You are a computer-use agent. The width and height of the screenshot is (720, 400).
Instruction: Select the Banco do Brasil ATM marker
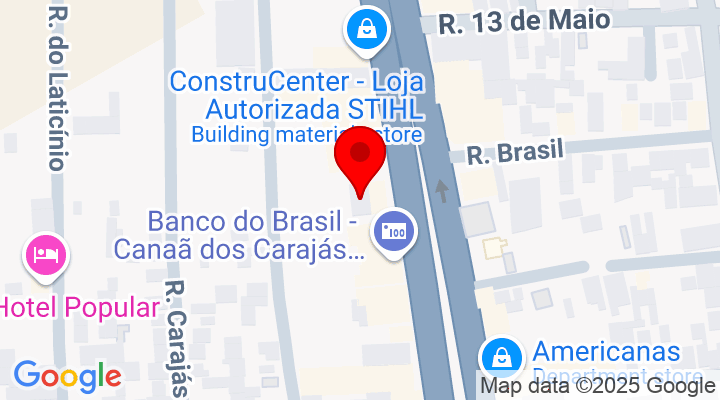point(395,233)
